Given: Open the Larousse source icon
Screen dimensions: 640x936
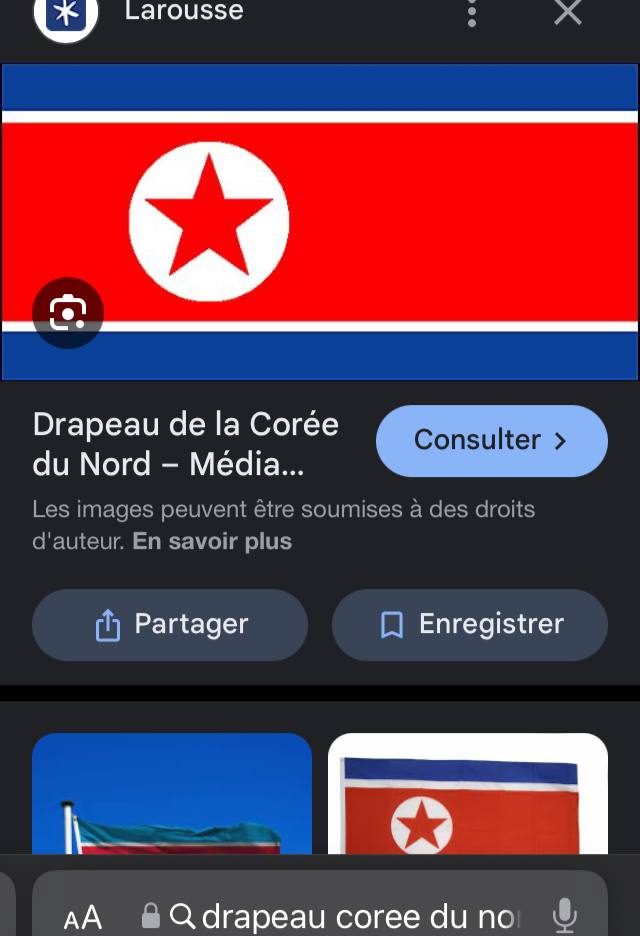Looking at the screenshot, I should (66, 16).
